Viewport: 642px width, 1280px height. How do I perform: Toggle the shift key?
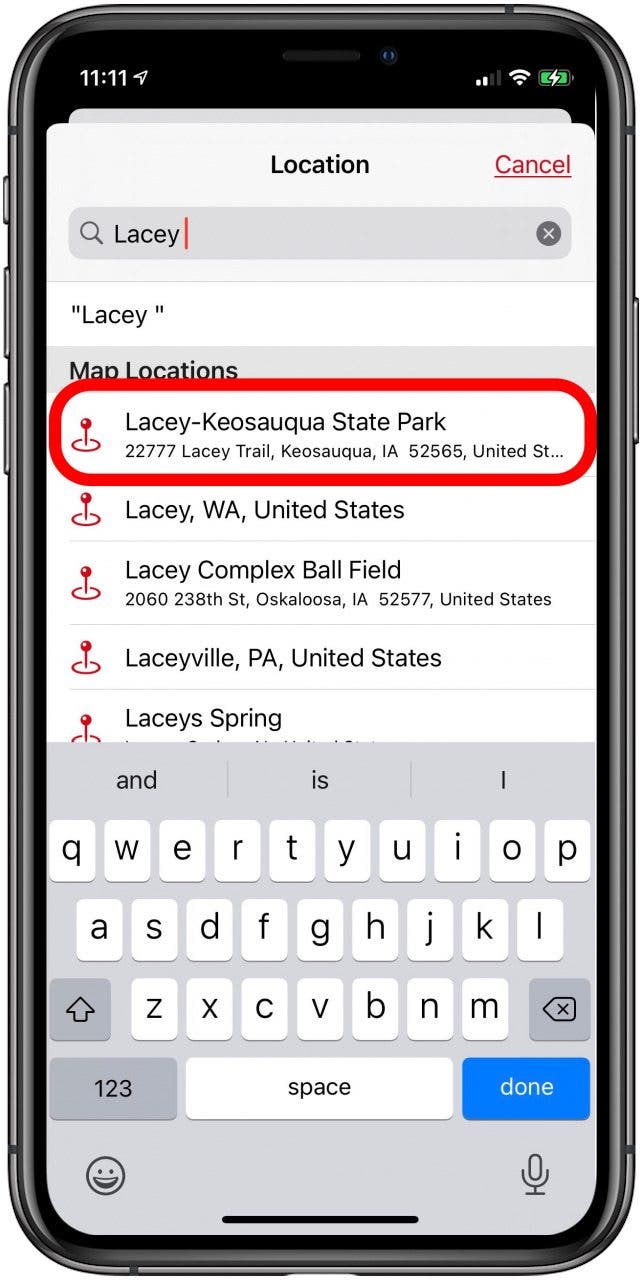click(80, 1010)
